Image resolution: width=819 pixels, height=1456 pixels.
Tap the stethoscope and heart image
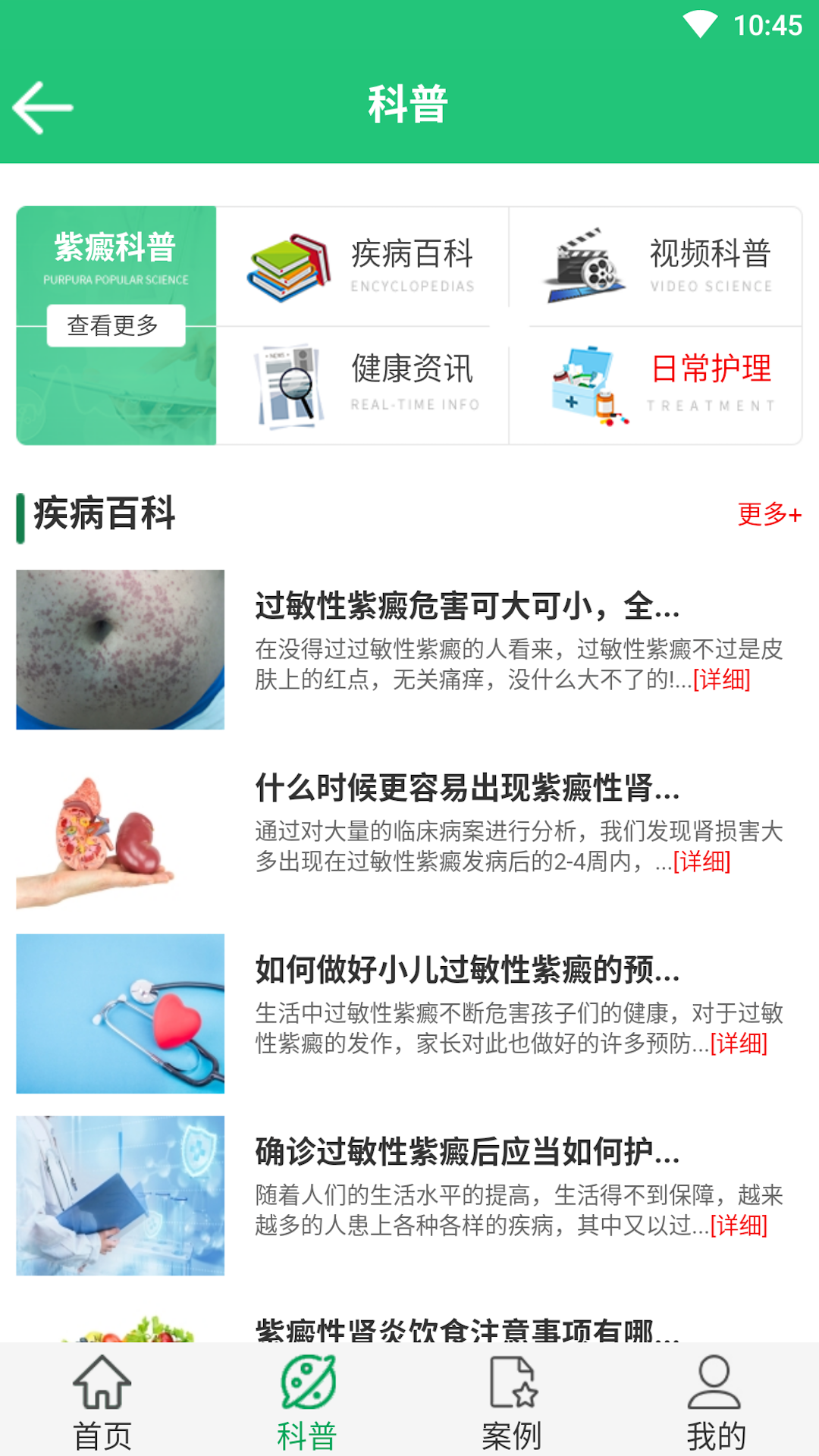point(121,1016)
